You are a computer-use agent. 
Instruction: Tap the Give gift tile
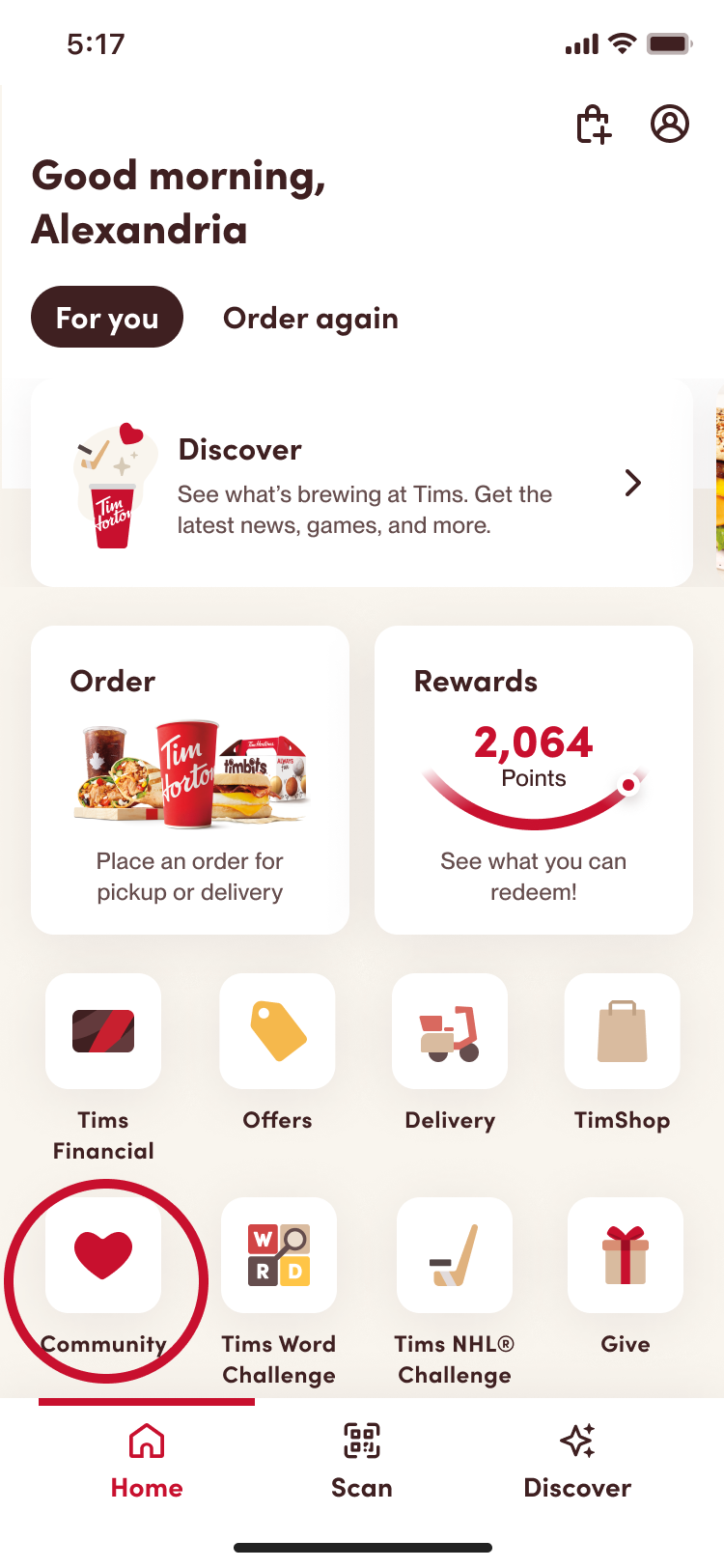(x=626, y=1256)
